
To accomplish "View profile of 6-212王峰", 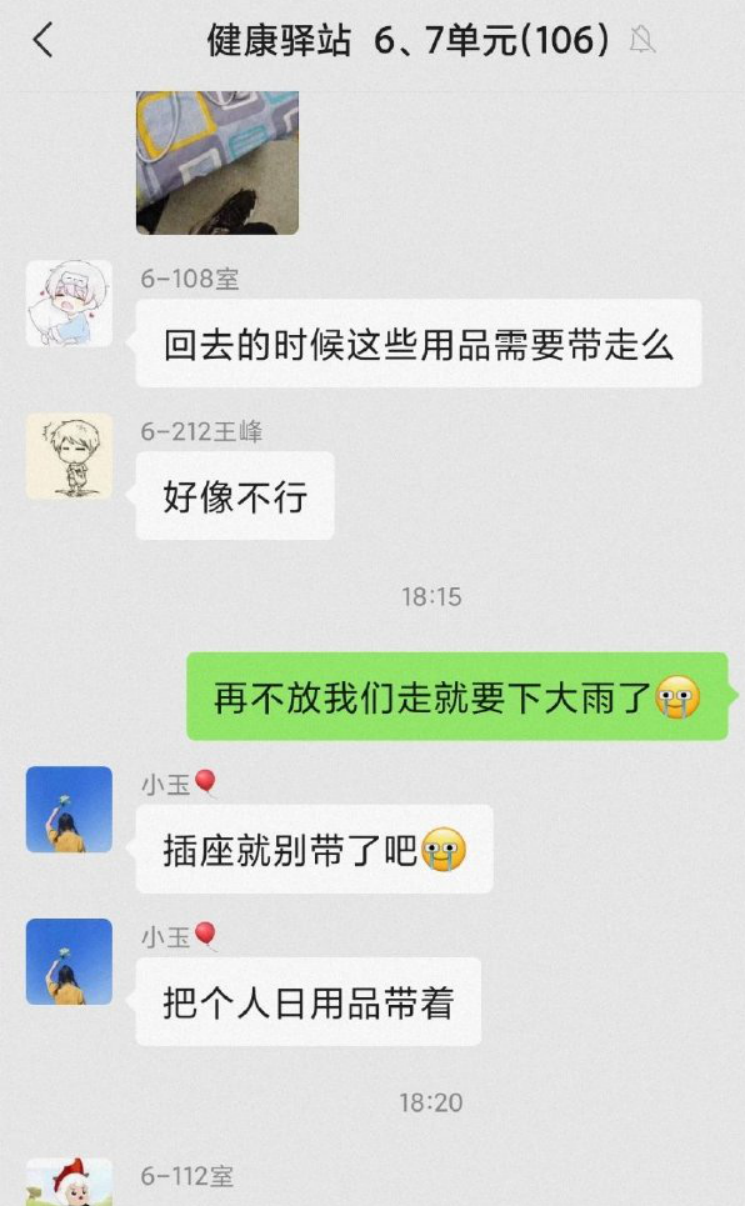I will click(x=69, y=456).
